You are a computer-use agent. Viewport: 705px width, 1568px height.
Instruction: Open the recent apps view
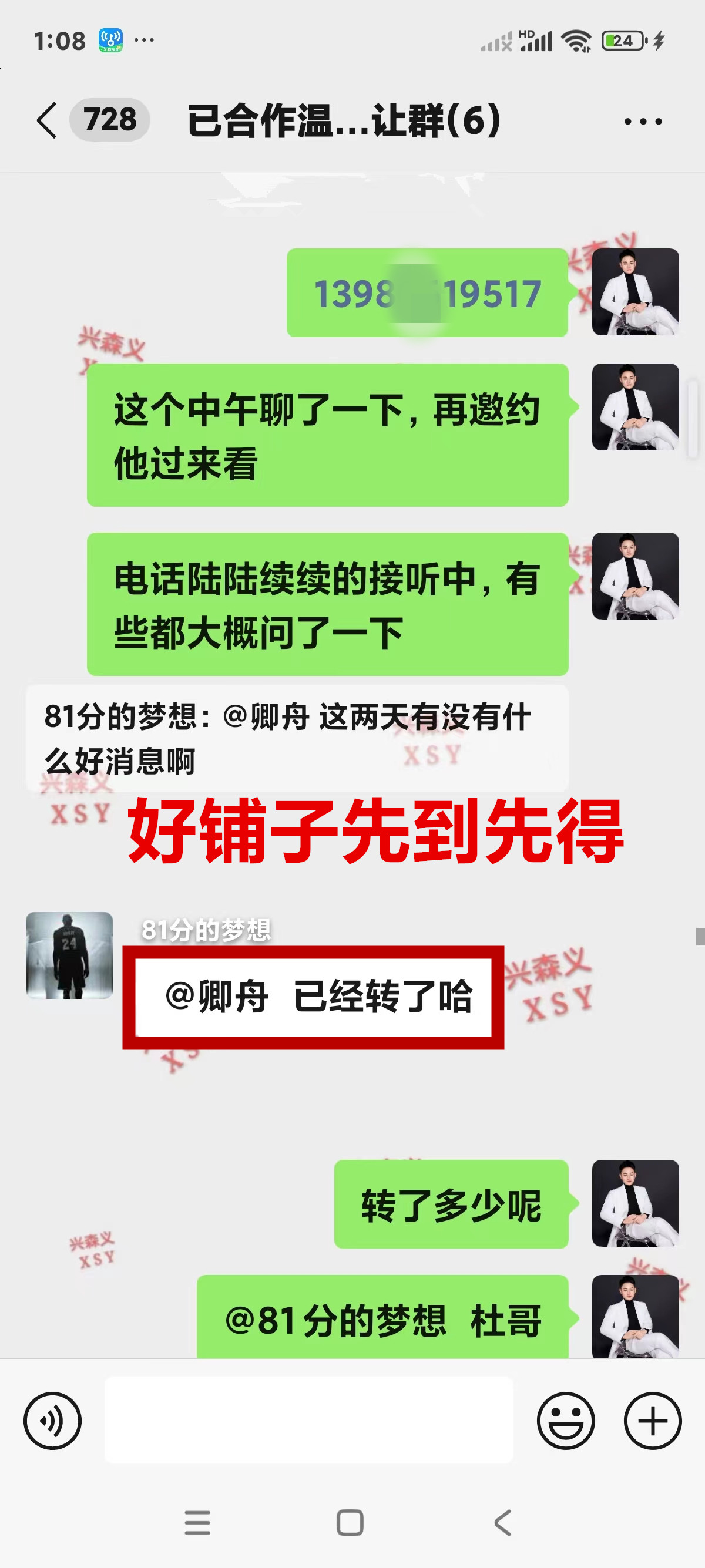(x=198, y=1523)
